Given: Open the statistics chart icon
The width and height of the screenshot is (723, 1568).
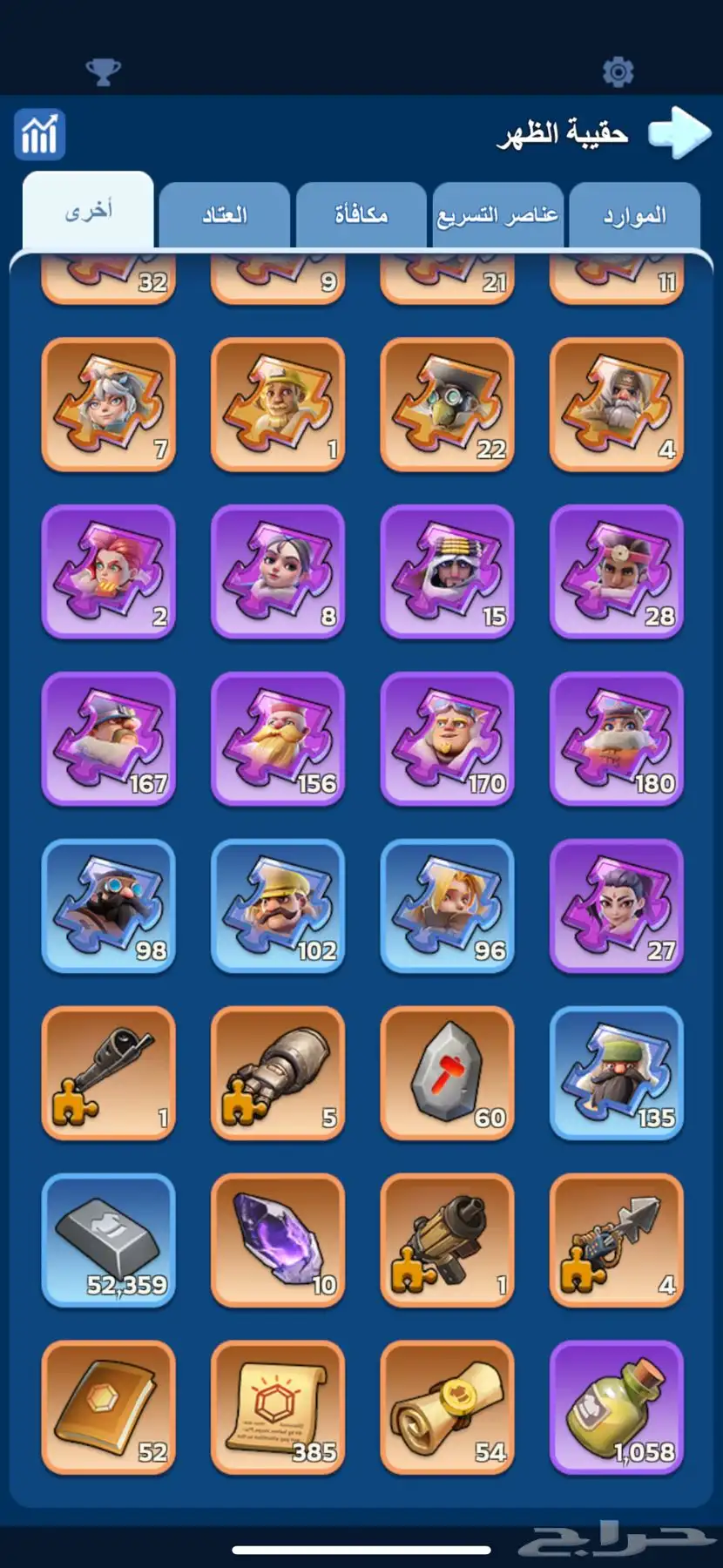Looking at the screenshot, I should (x=39, y=135).
